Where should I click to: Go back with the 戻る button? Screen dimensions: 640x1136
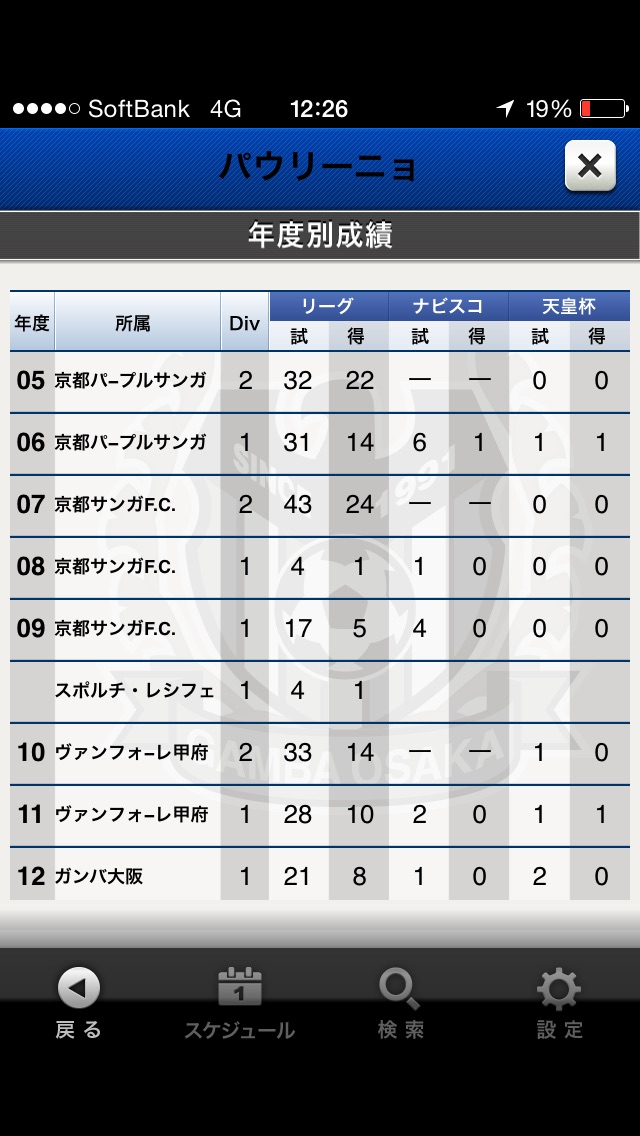tap(79, 1004)
